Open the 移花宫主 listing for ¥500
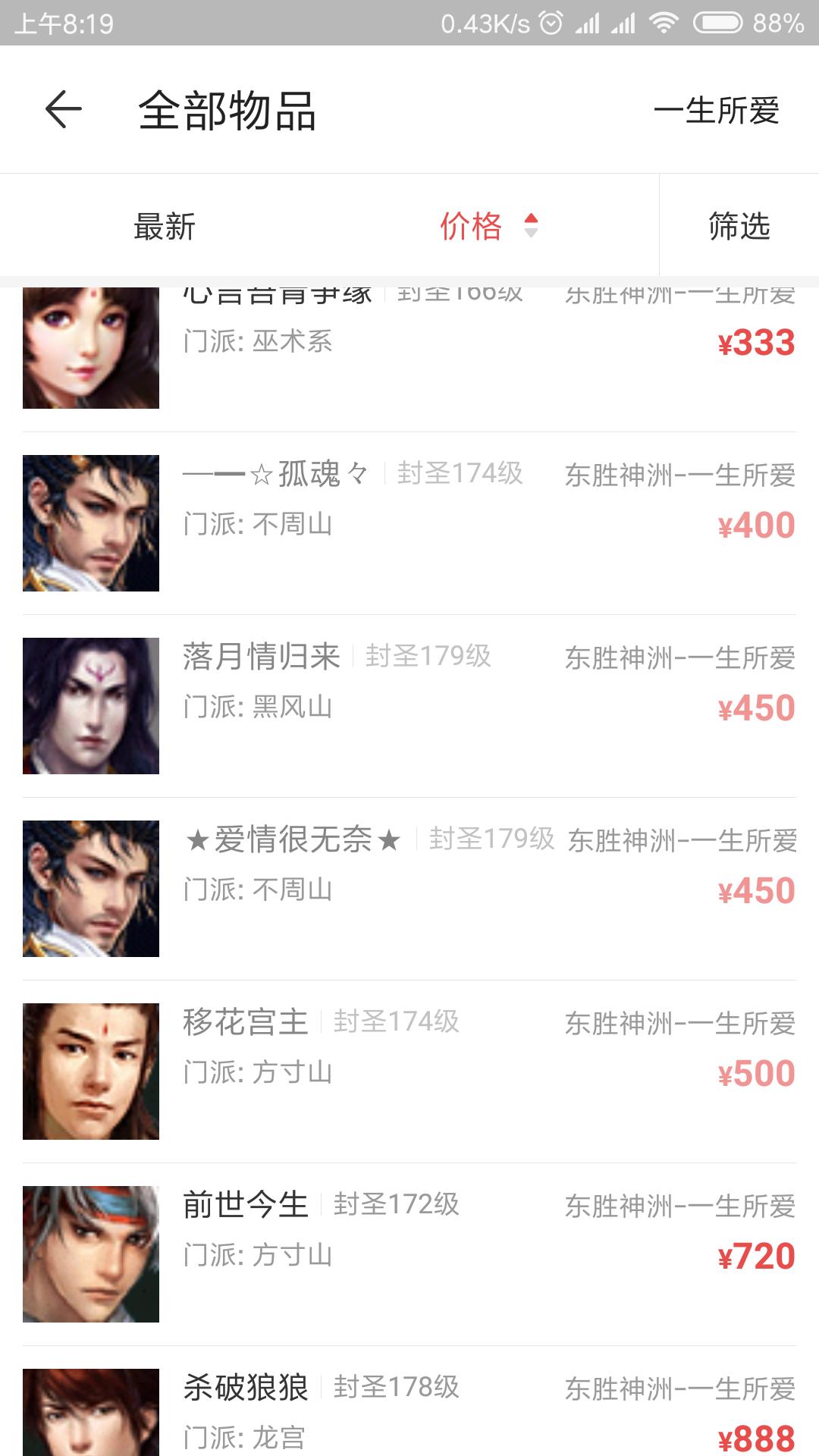Image resolution: width=819 pixels, height=1456 pixels. tap(409, 1072)
